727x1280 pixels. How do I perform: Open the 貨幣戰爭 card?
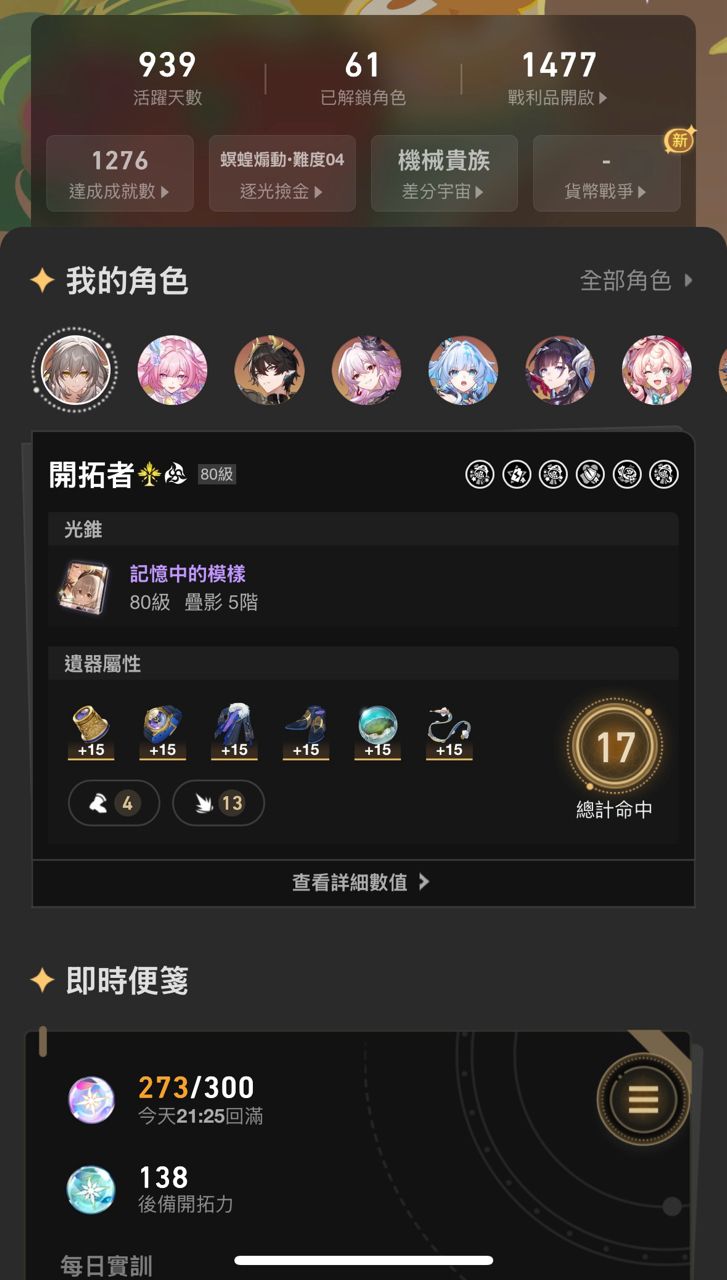(x=606, y=174)
